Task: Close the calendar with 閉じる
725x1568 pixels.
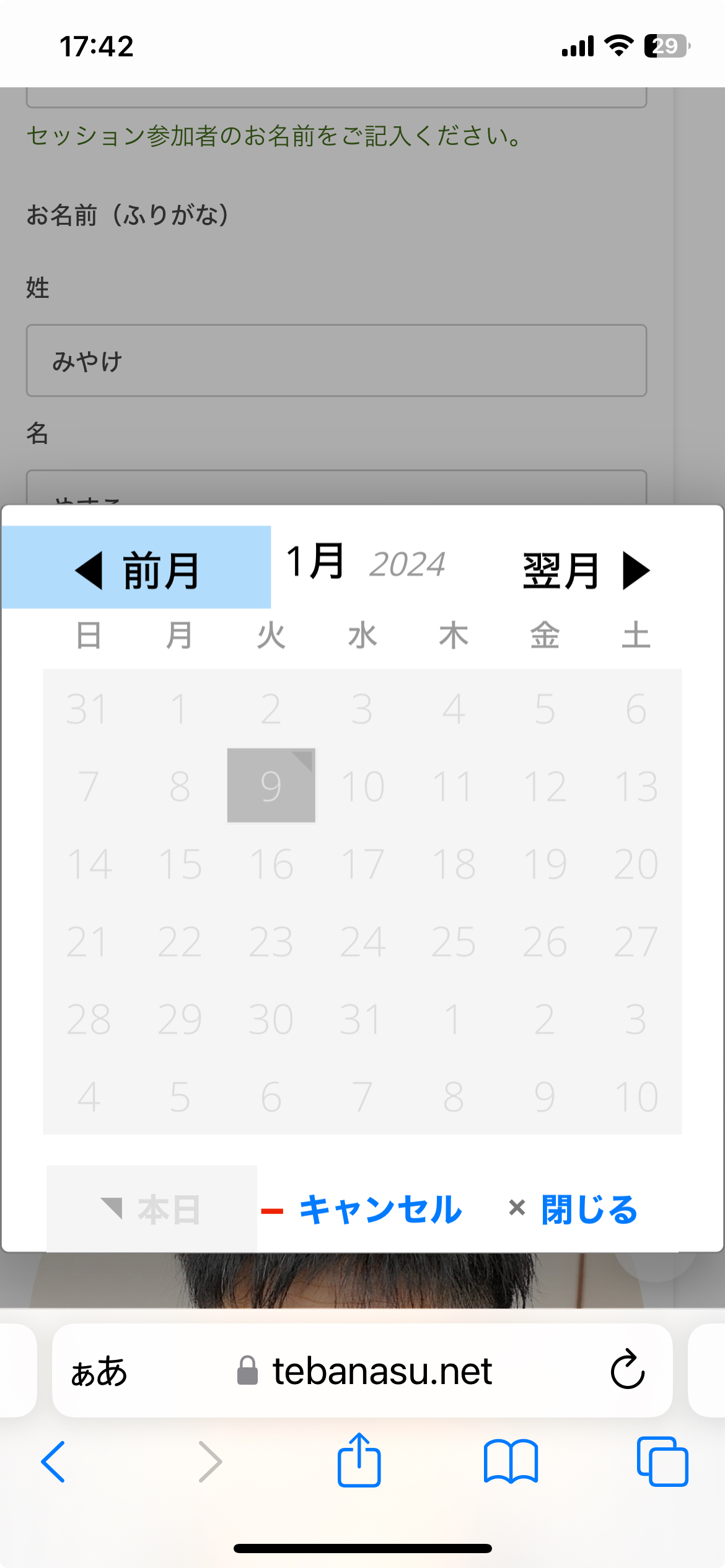Action: tap(573, 1209)
